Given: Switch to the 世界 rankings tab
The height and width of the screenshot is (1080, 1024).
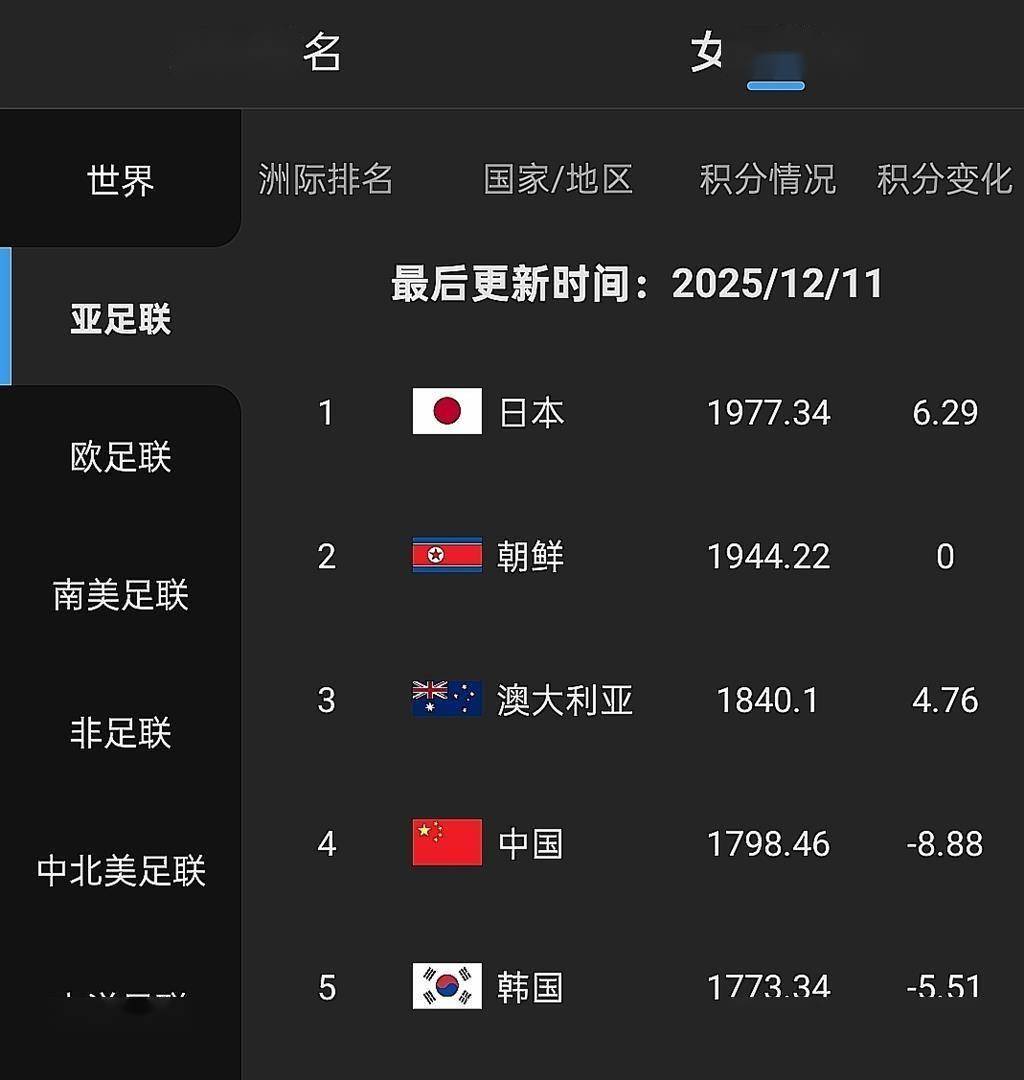Looking at the screenshot, I should point(120,181).
